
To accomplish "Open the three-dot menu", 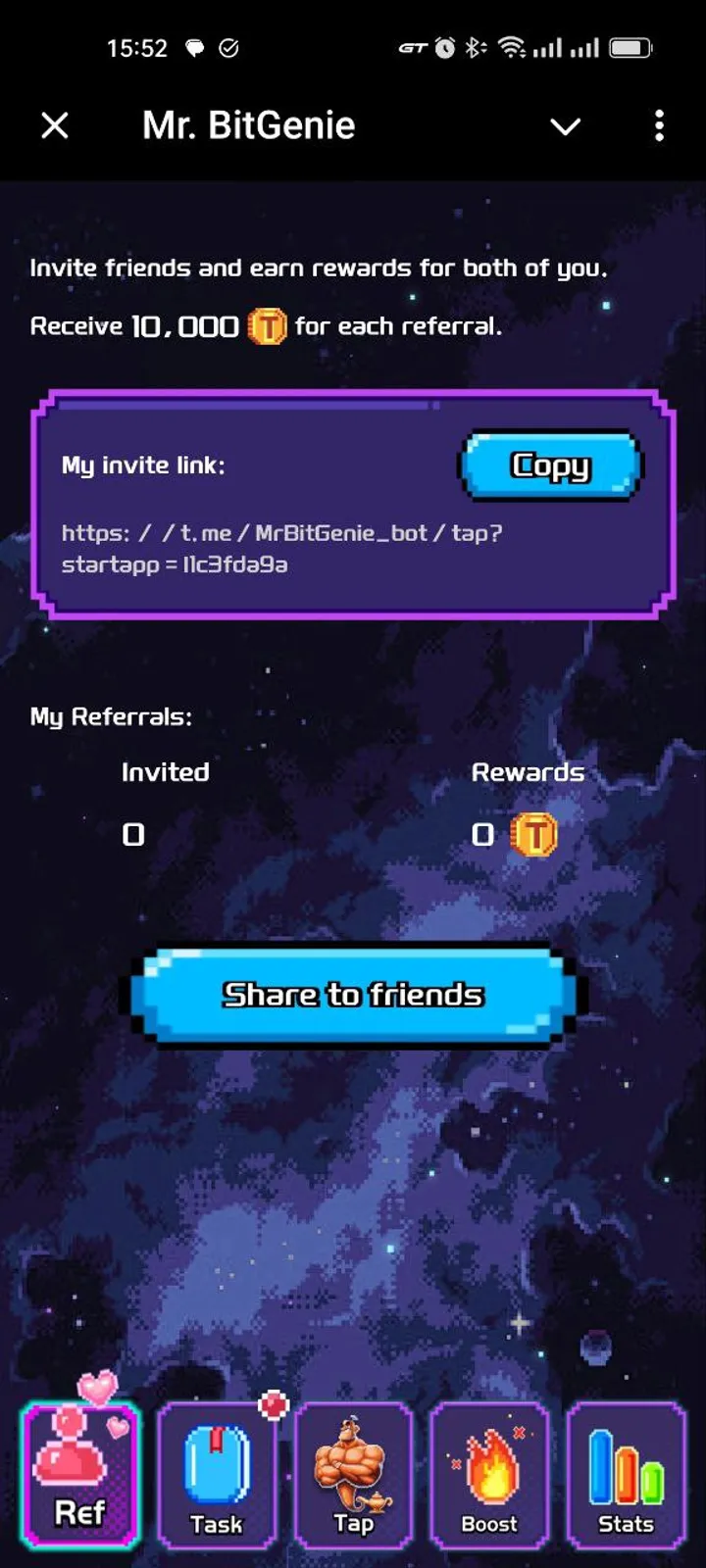I will click(659, 125).
